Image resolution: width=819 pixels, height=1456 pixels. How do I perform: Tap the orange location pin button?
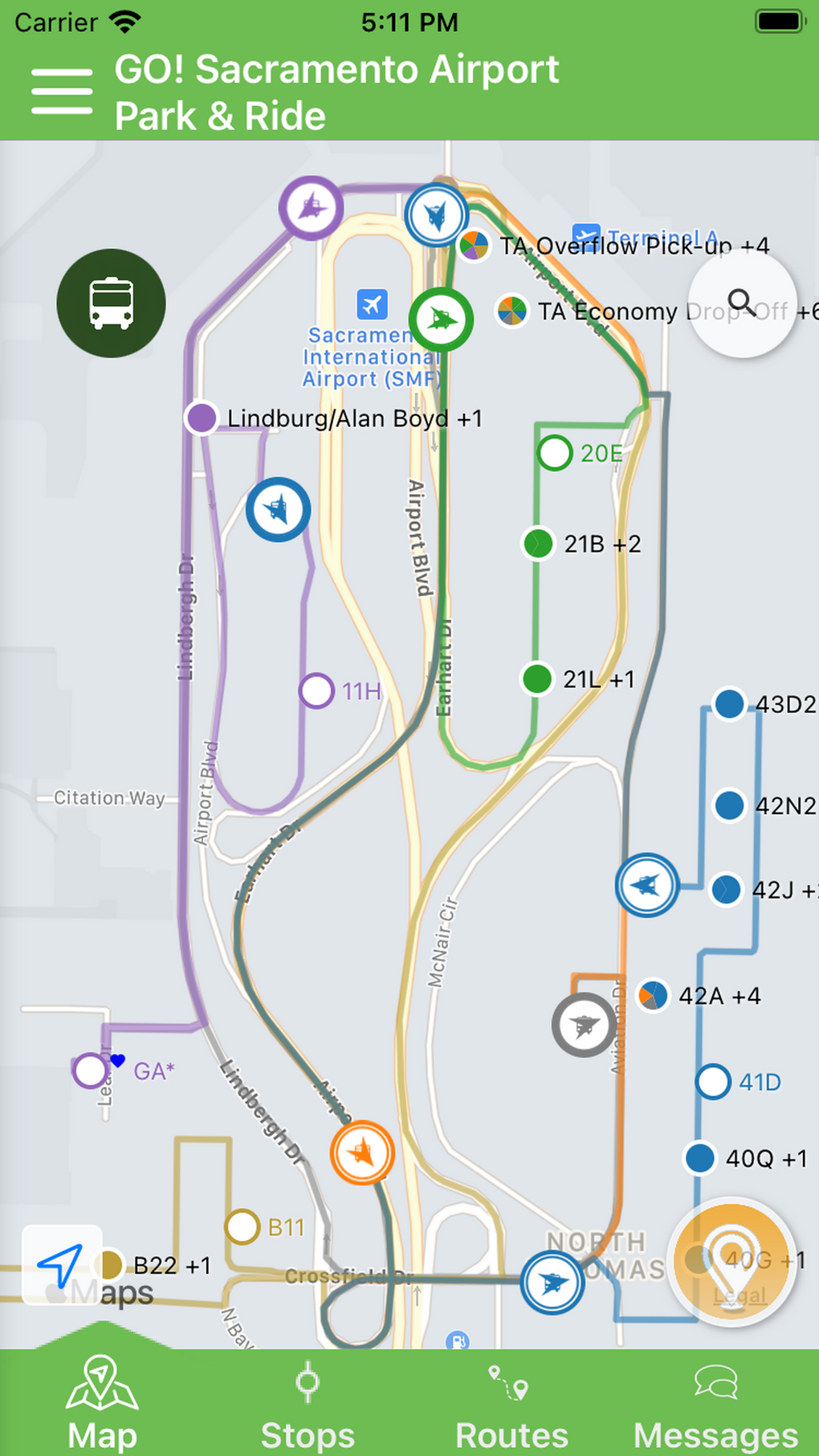[731, 1261]
